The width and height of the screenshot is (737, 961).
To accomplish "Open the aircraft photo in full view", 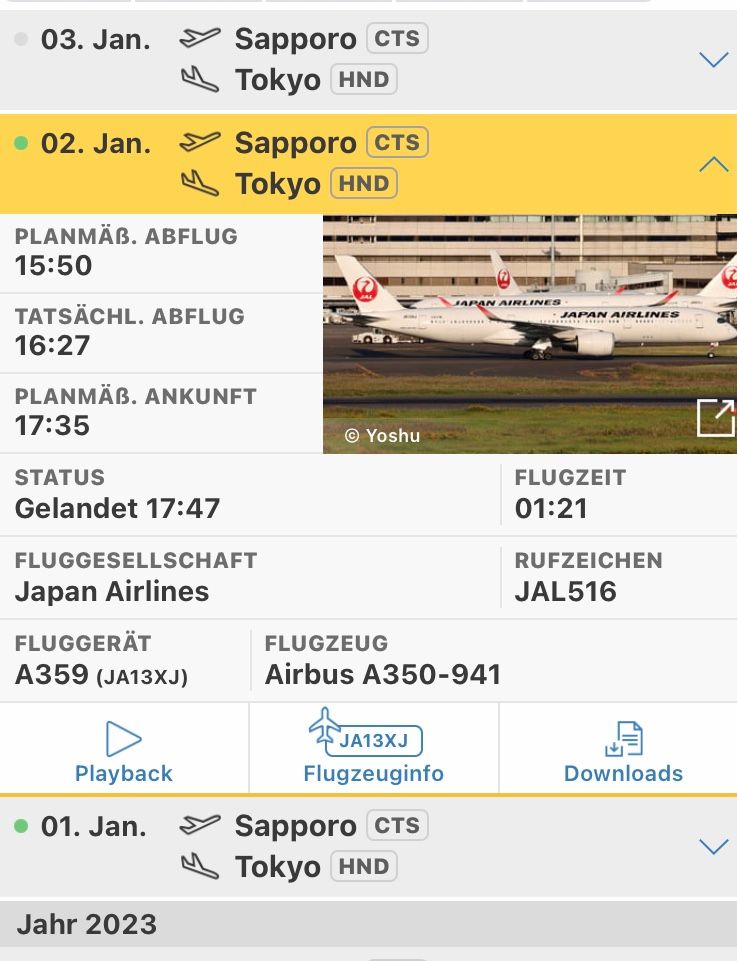I will click(x=715, y=417).
